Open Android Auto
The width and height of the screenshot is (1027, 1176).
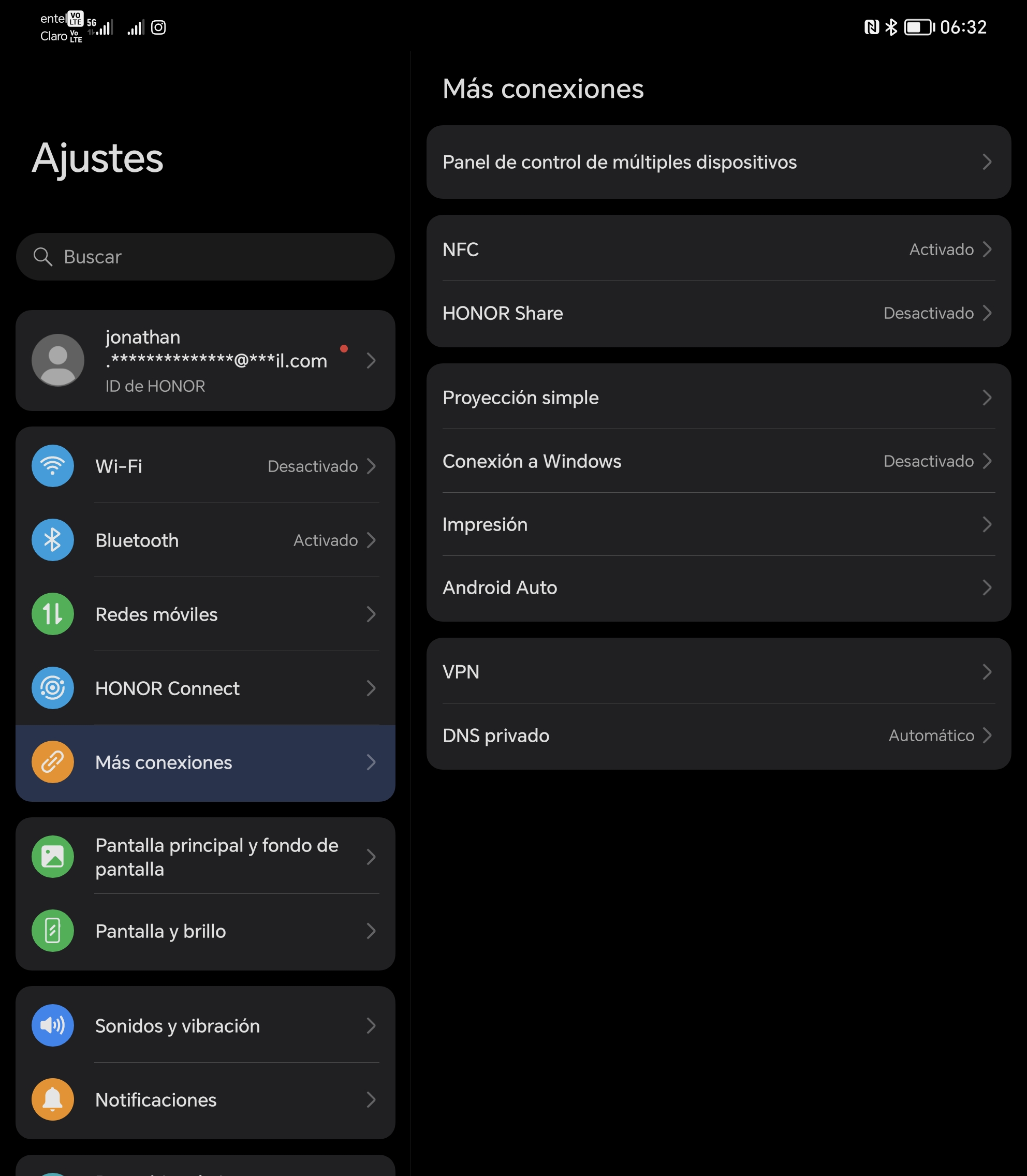pyautogui.click(x=718, y=587)
